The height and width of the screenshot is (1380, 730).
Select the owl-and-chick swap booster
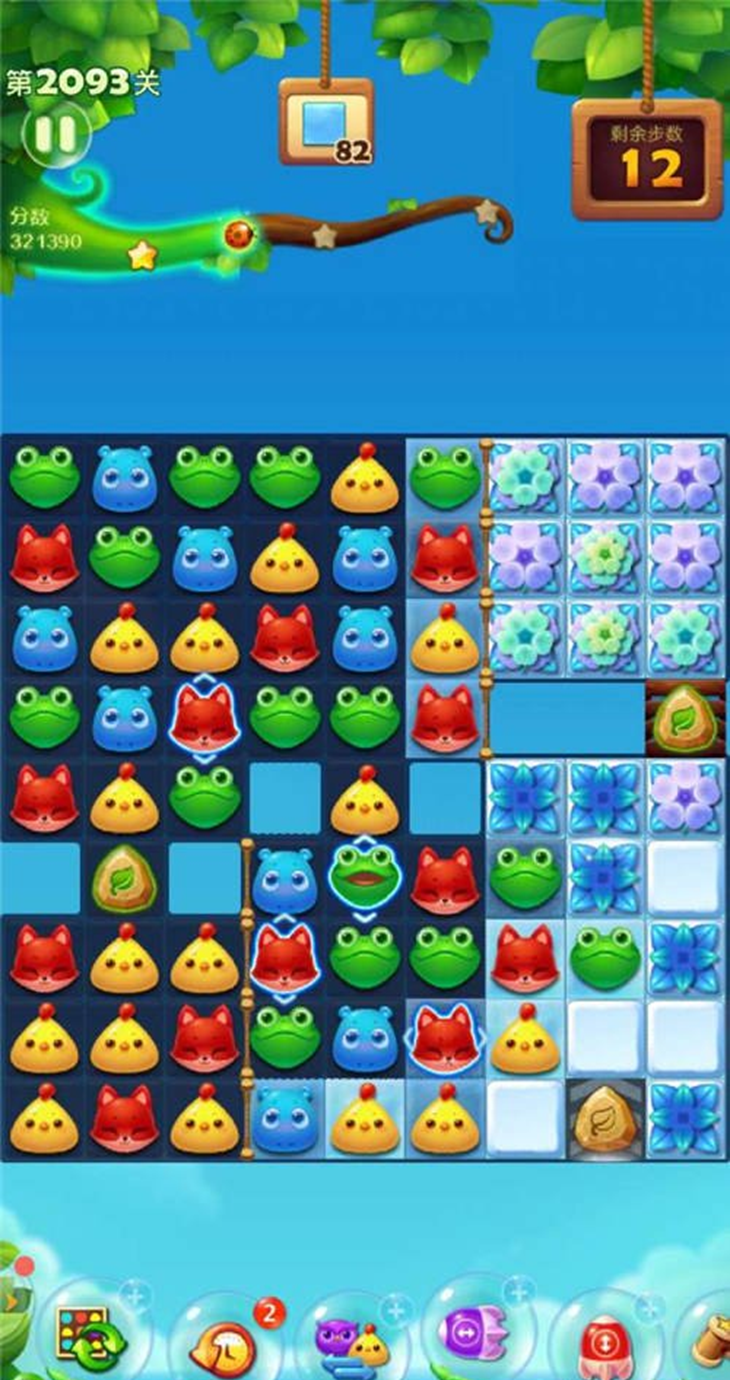pos(352,1340)
